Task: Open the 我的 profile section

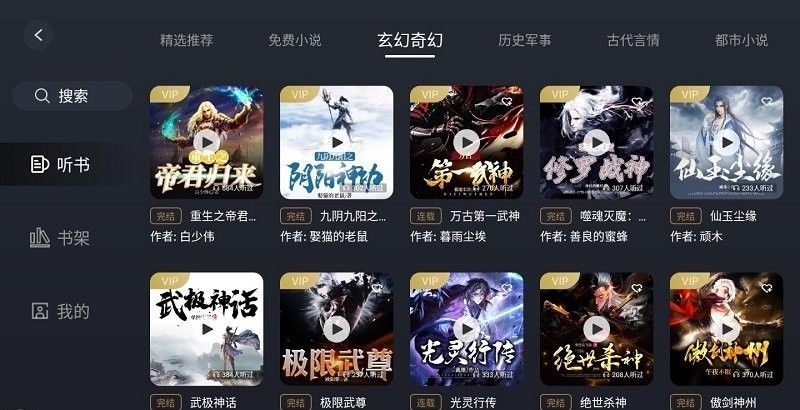Action: 60,311
